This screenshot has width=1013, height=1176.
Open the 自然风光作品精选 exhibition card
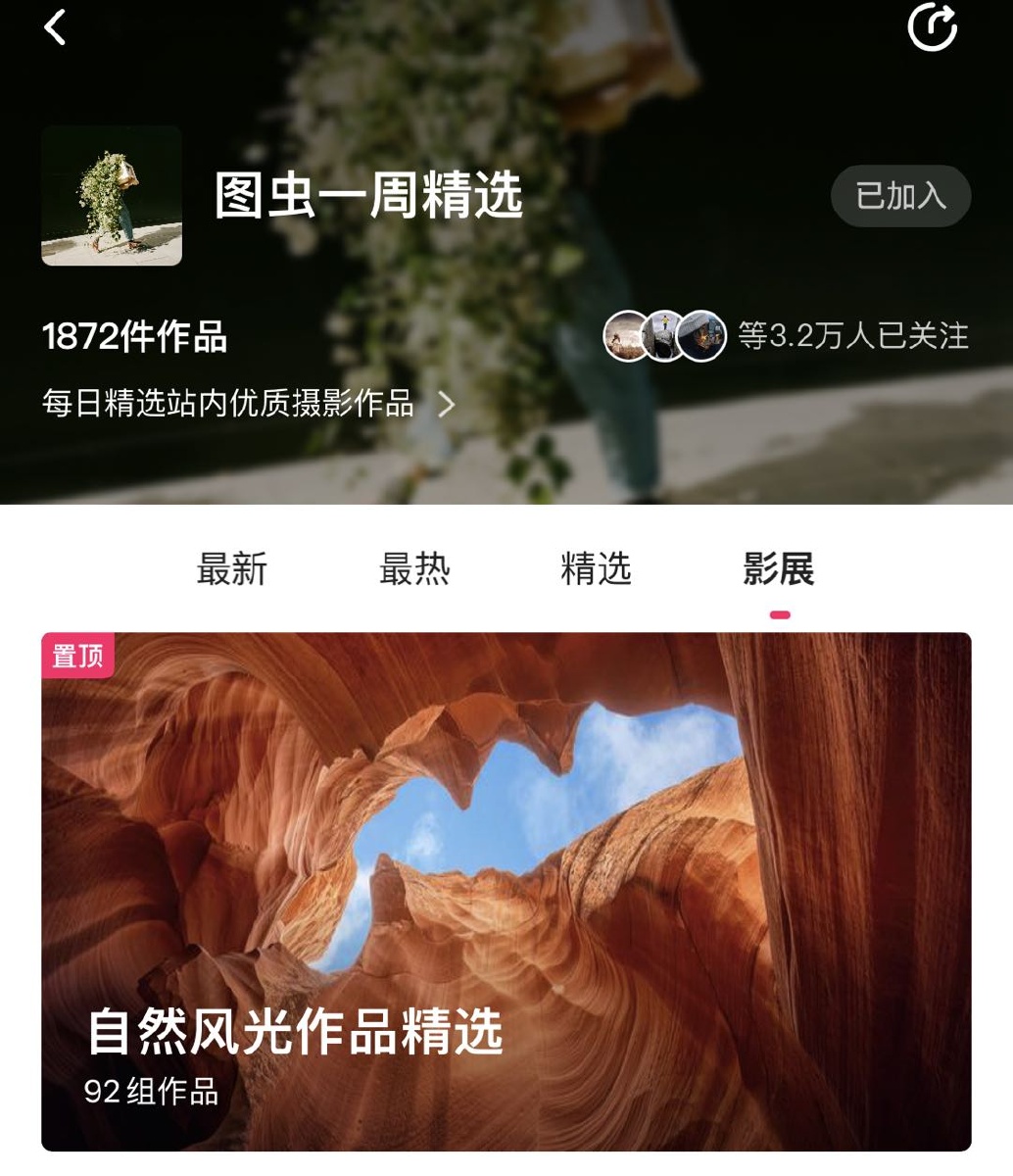(x=506, y=892)
